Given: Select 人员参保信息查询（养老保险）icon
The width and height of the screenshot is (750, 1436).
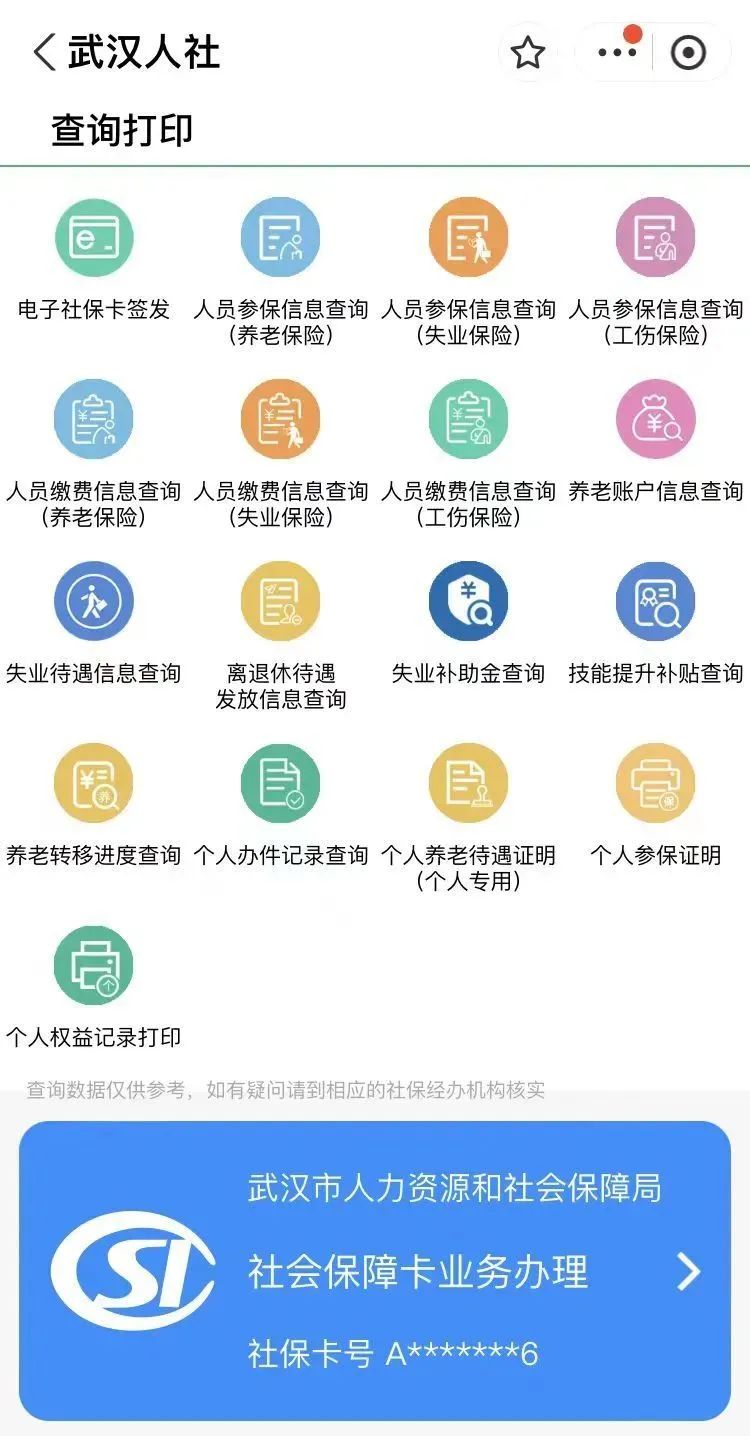Looking at the screenshot, I should coord(281,237).
